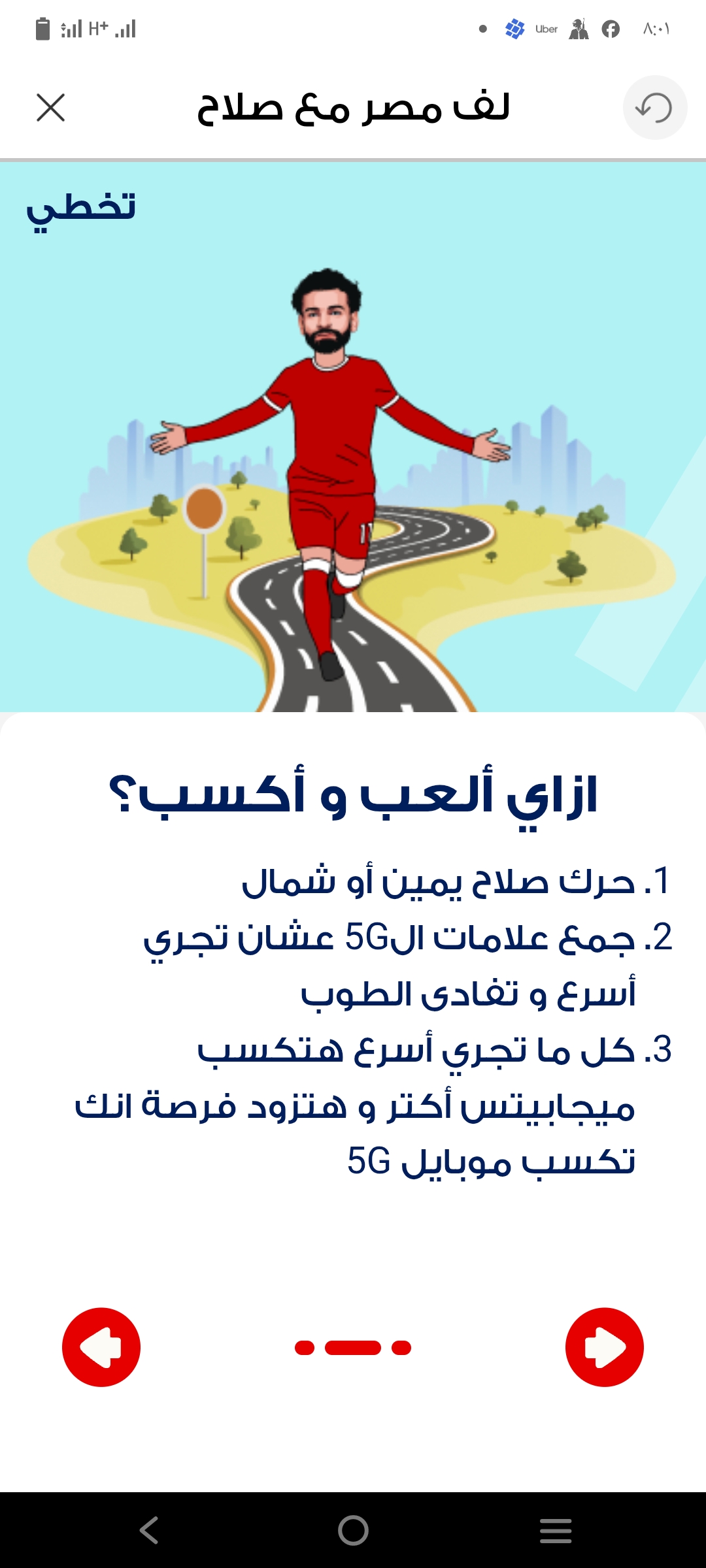
Task: Tap the red right-pointing arrow button
Action: [605, 1347]
